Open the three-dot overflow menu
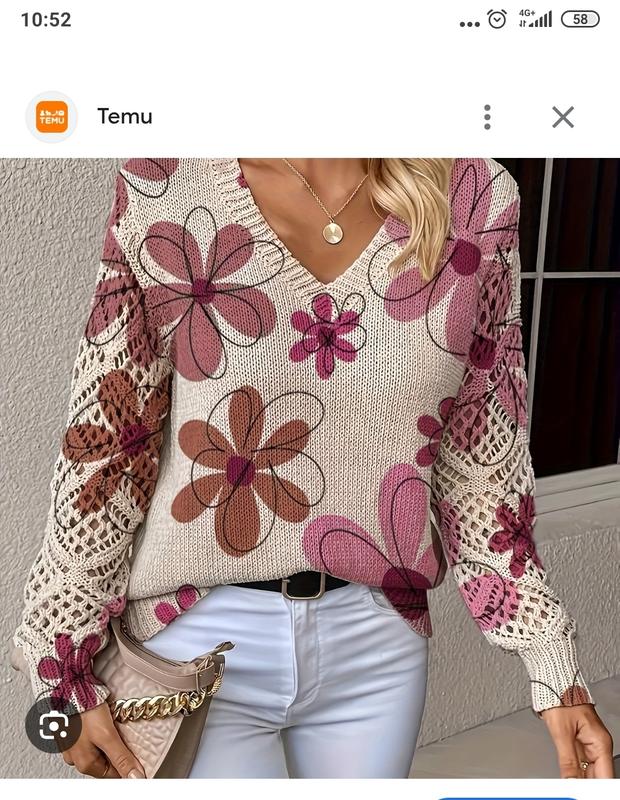Viewport: 620px width, 800px height. (x=487, y=117)
